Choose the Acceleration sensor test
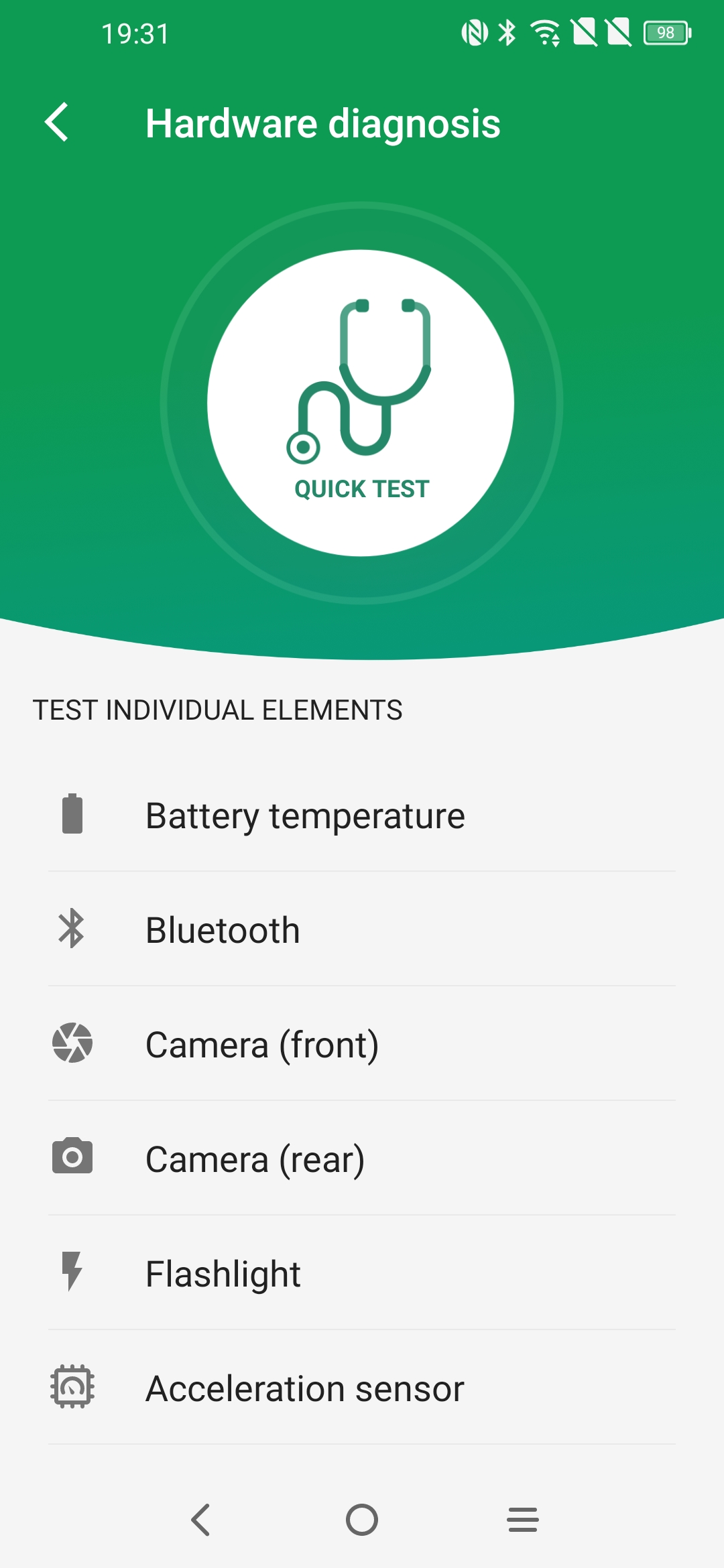Image resolution: width=724 pixels, height=1568 pixels. click(x=362, y=1388)
